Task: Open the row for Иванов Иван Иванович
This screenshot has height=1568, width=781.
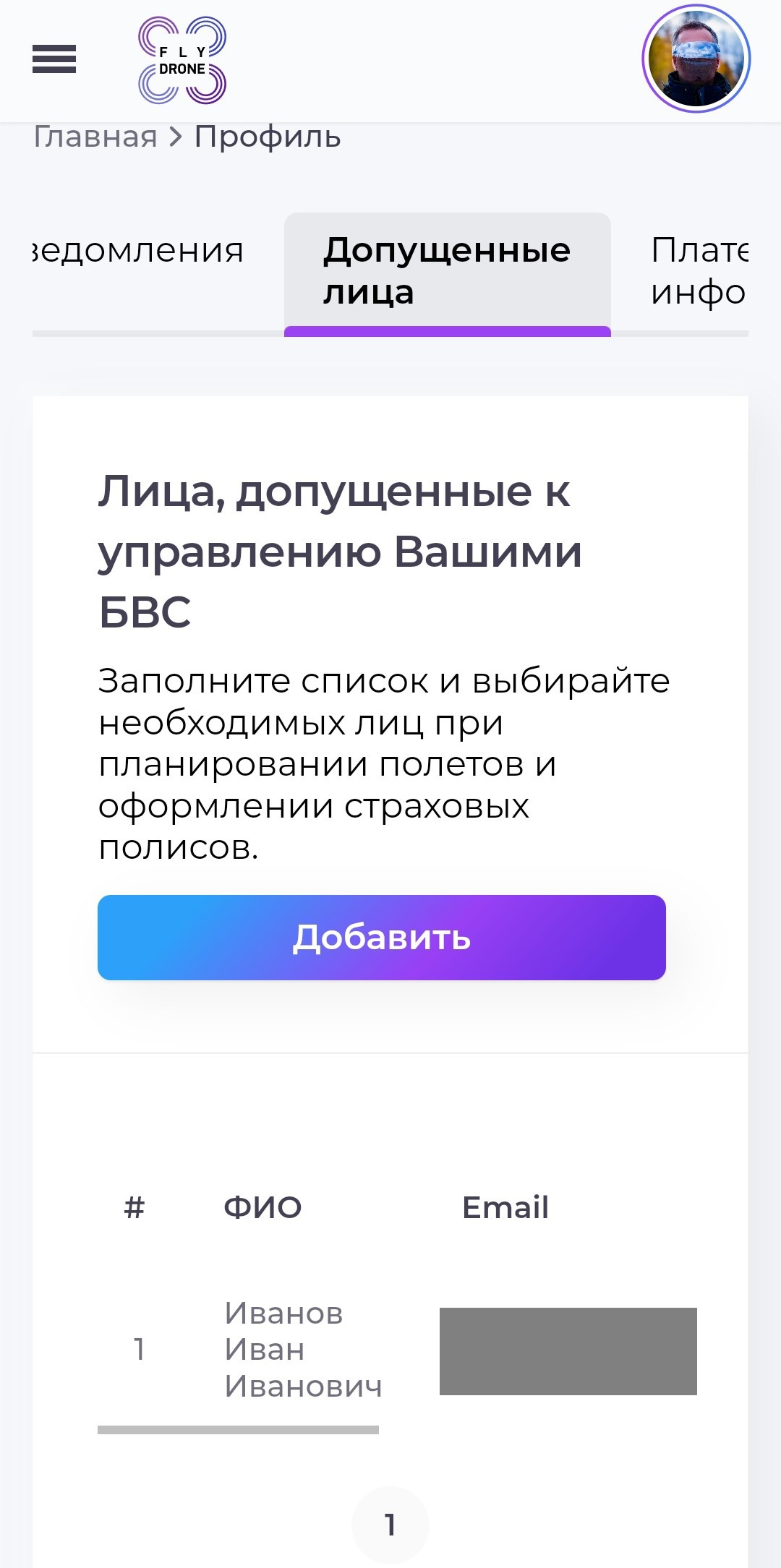Action: [x=302, y=1349]
